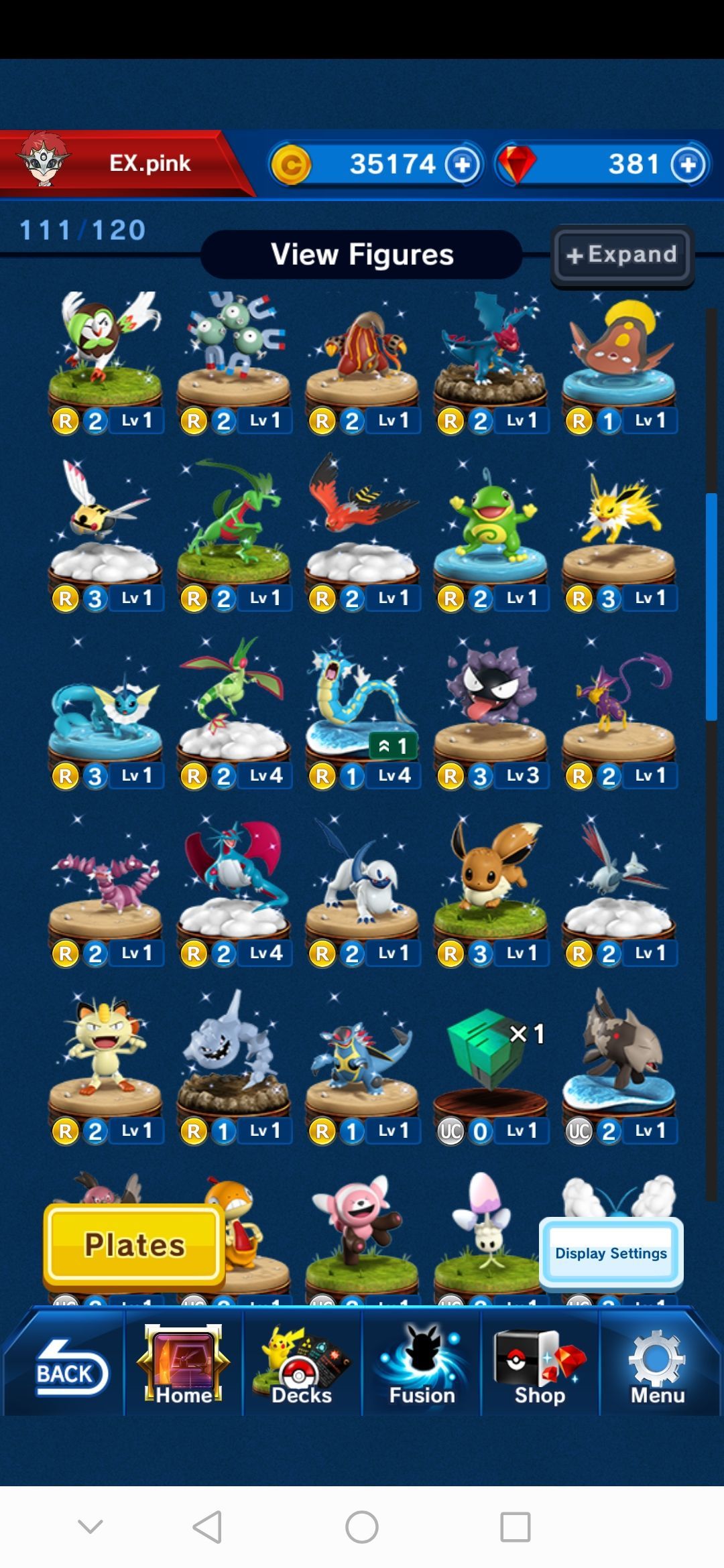Open Display Settings
724x1568 pixels.
tap(611, 1253)
